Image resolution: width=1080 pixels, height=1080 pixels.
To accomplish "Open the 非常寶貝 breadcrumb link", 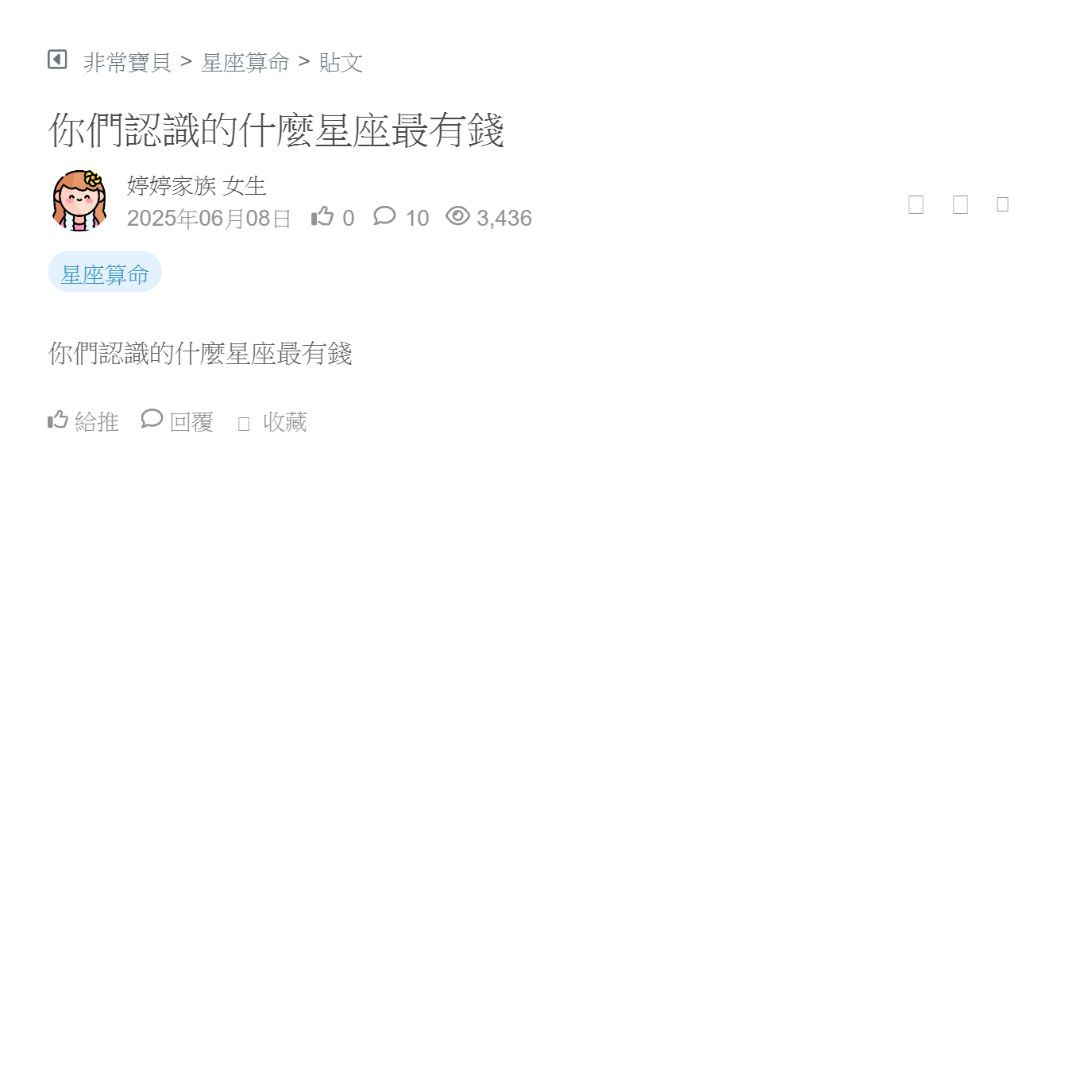I will 127,62.
